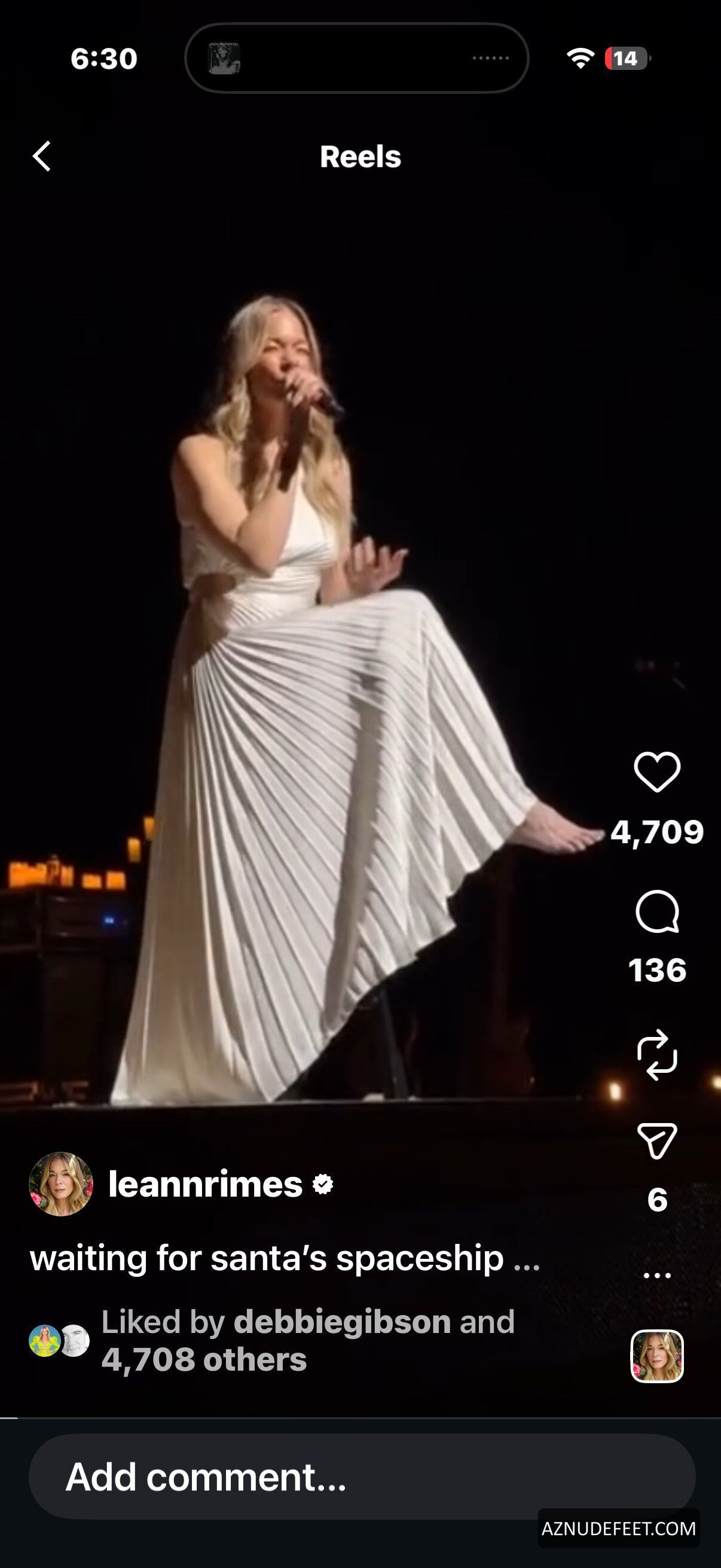Go back from Reels
Screen dimensions: 721x1568
(41, 157)
